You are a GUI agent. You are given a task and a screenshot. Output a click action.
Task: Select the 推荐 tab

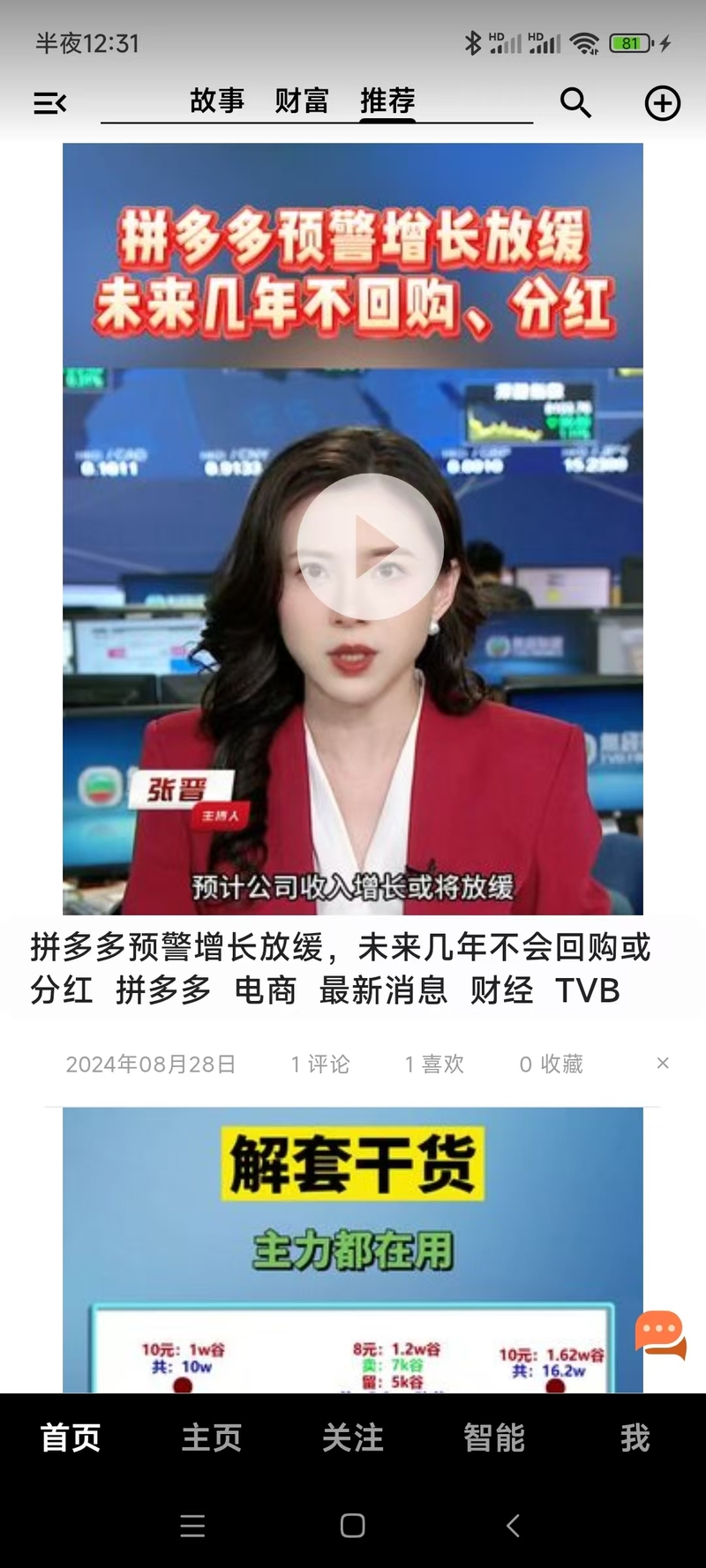click(x=387, y=101)
